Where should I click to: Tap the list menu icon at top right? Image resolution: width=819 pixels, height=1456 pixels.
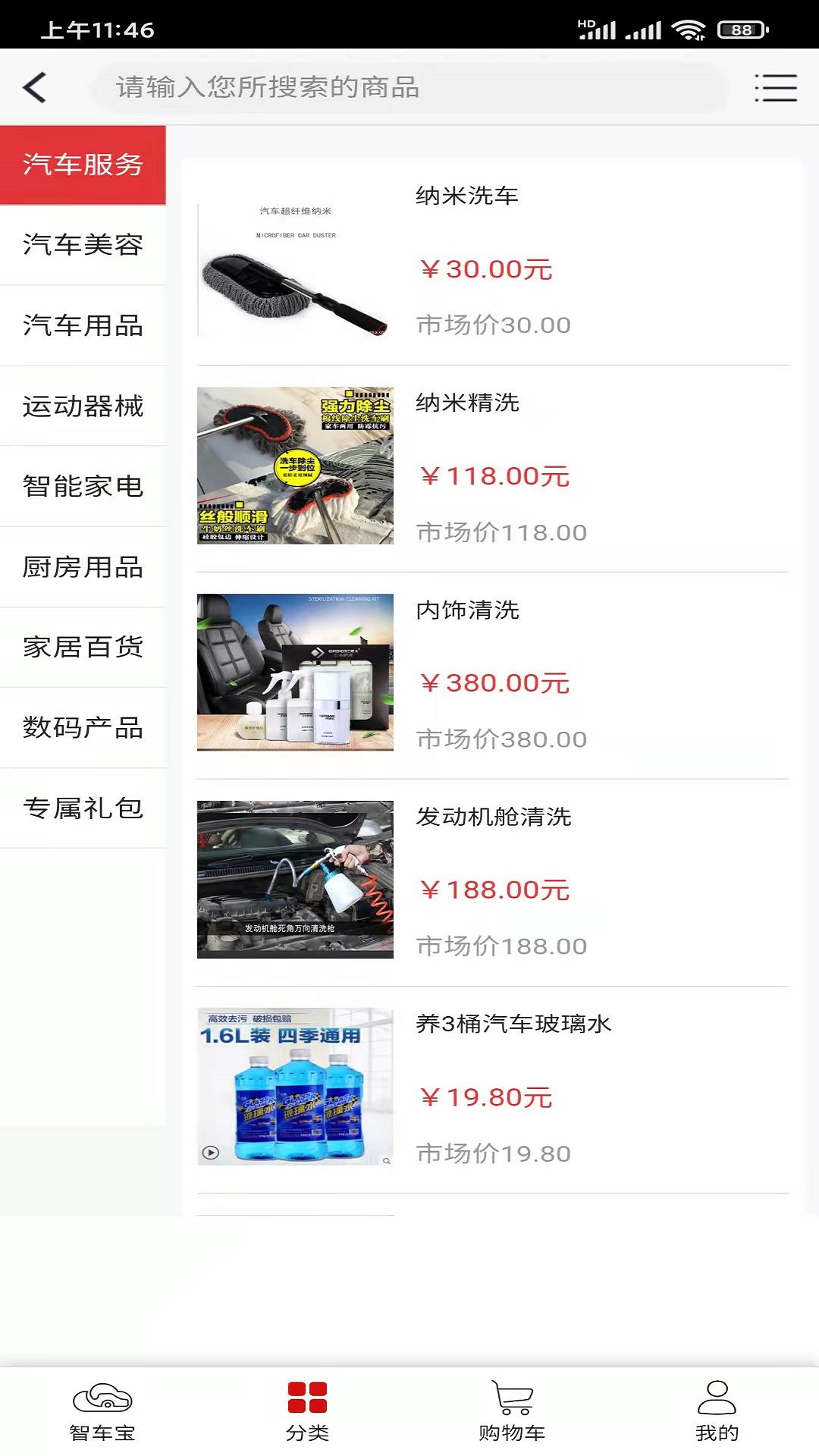coord(775,87)
